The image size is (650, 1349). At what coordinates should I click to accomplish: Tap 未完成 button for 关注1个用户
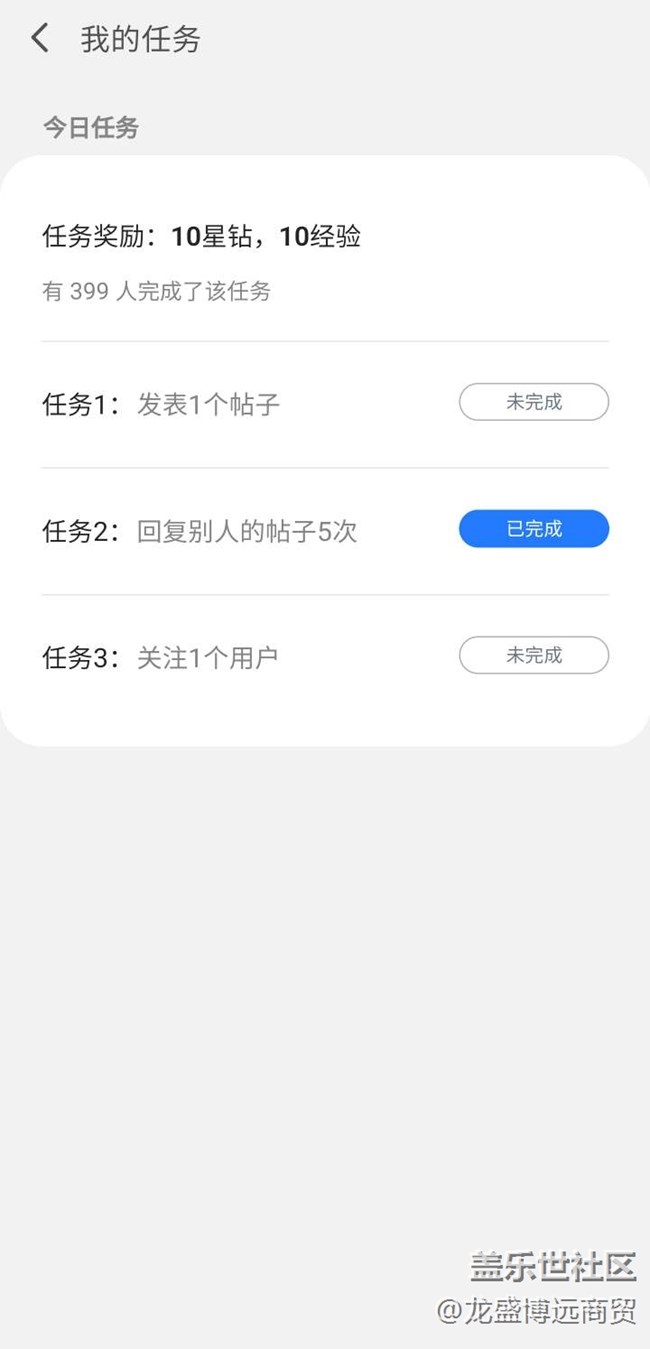tap(533, 655)
